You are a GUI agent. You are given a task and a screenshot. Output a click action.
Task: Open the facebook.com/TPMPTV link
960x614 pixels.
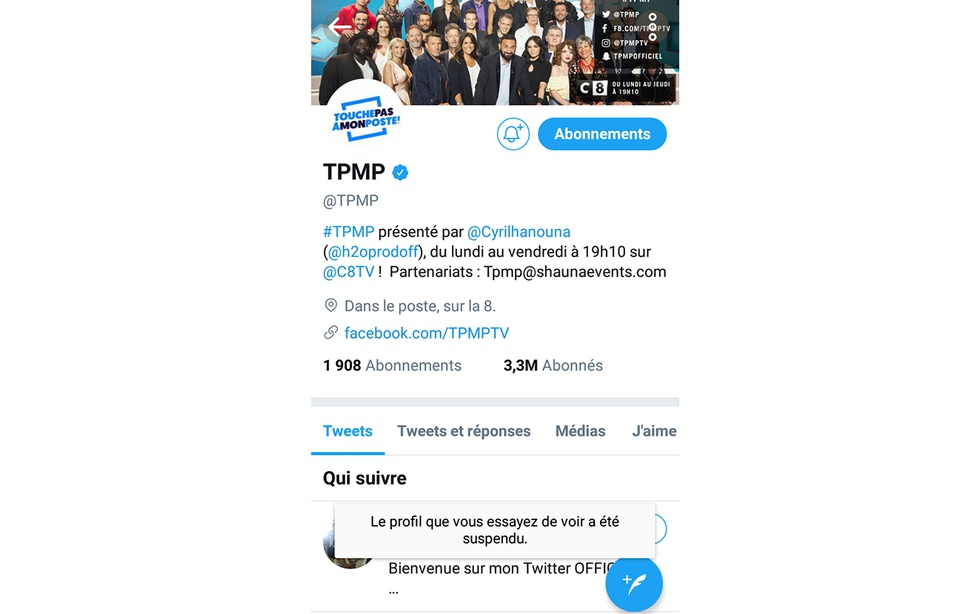pyautogui.click(x=426, y=333)
